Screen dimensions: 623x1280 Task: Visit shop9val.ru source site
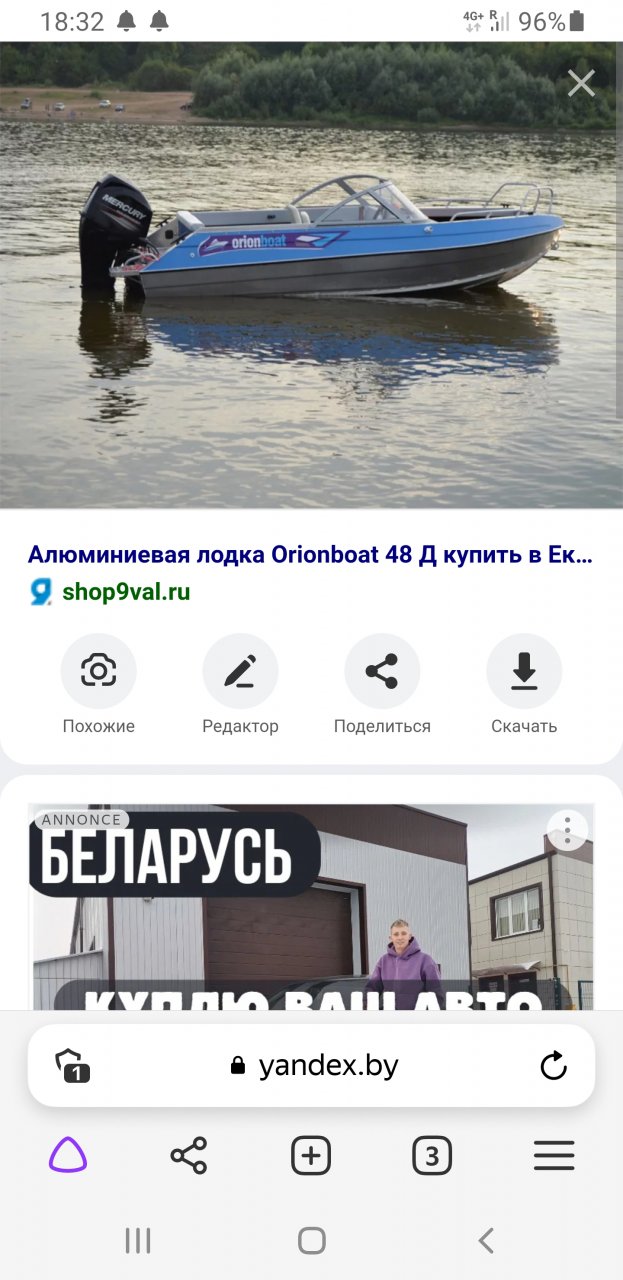point(125,592)
